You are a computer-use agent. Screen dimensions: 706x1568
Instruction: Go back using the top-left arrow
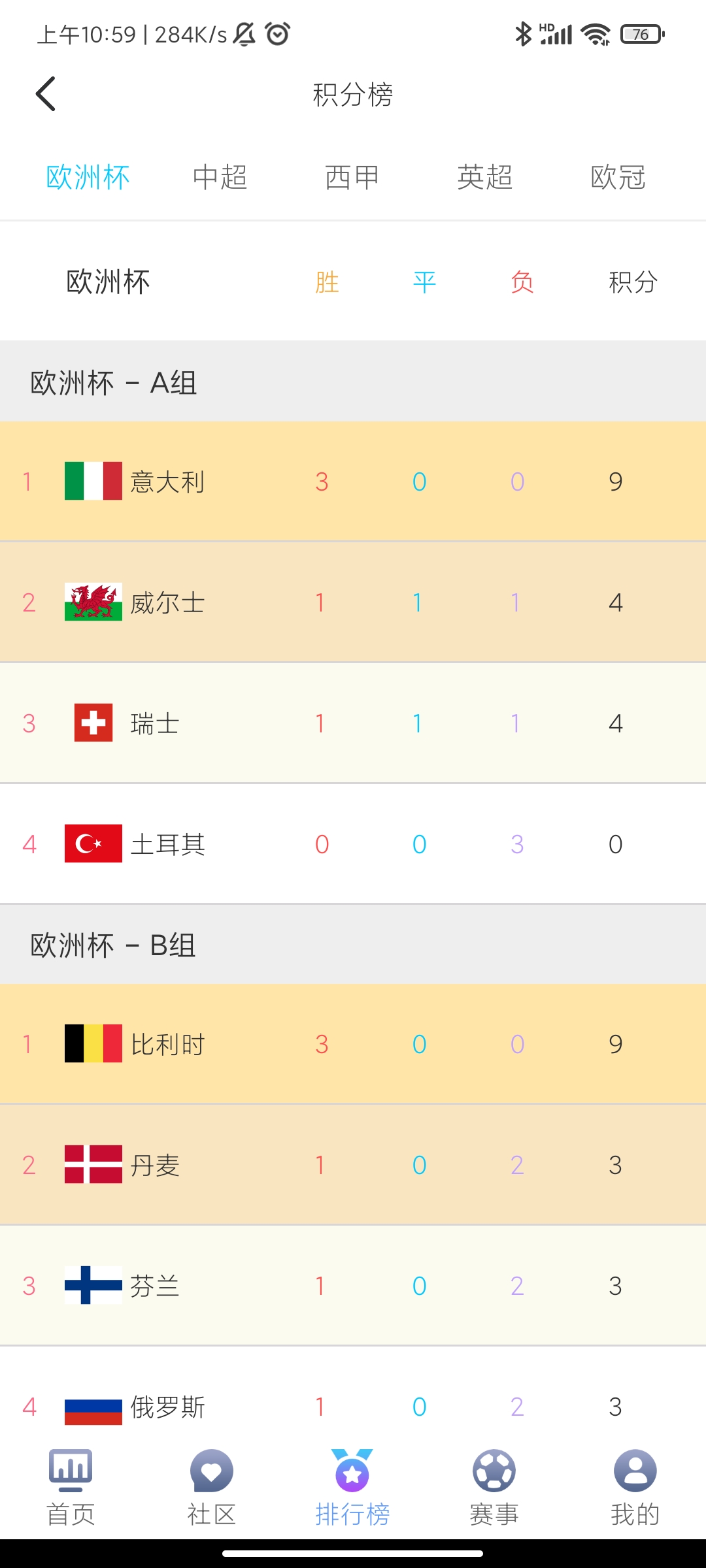(46, 94)
